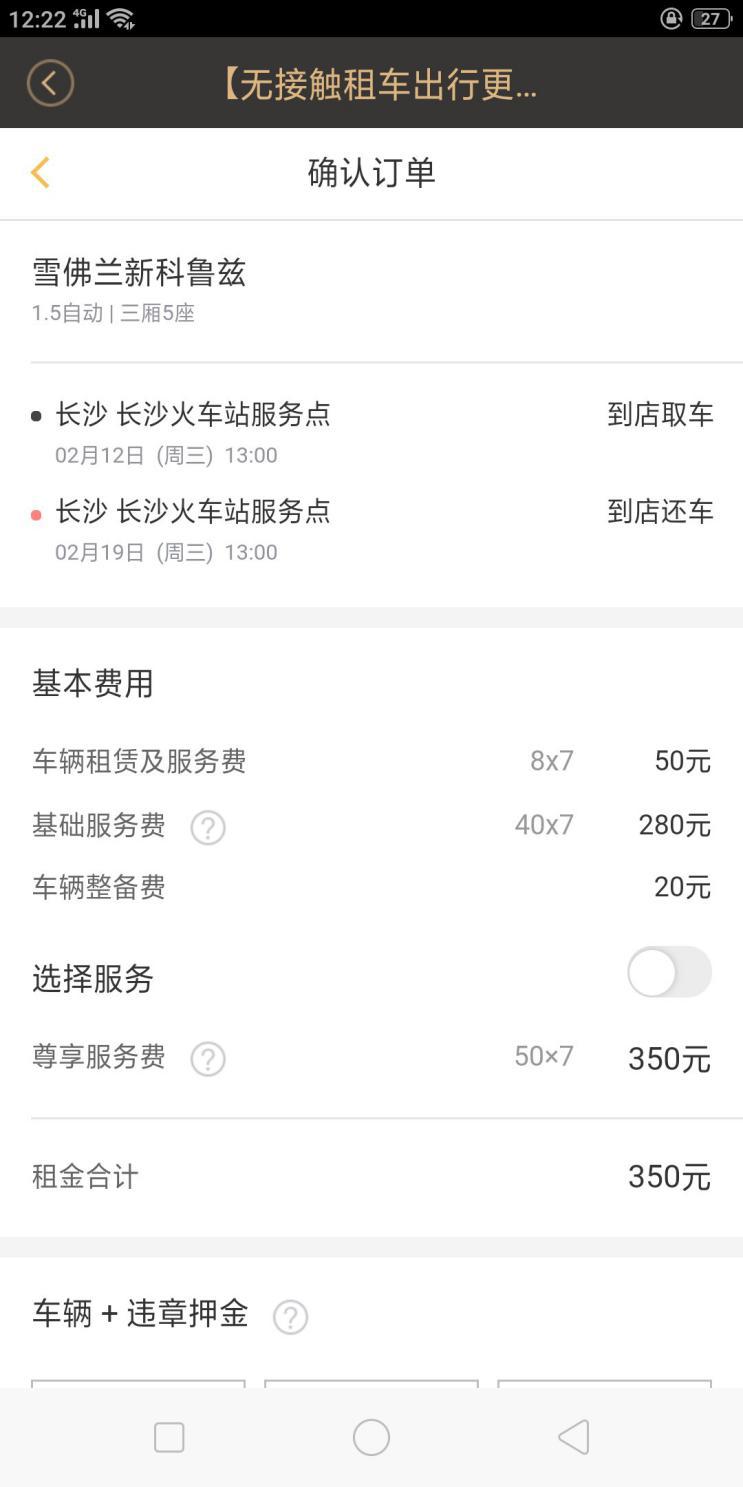Image resolution: width=743 pixels, height=1487 pixels.
Task: Click the question mark next to 车辆 + 违章押金
Action: click(290, 1319)
